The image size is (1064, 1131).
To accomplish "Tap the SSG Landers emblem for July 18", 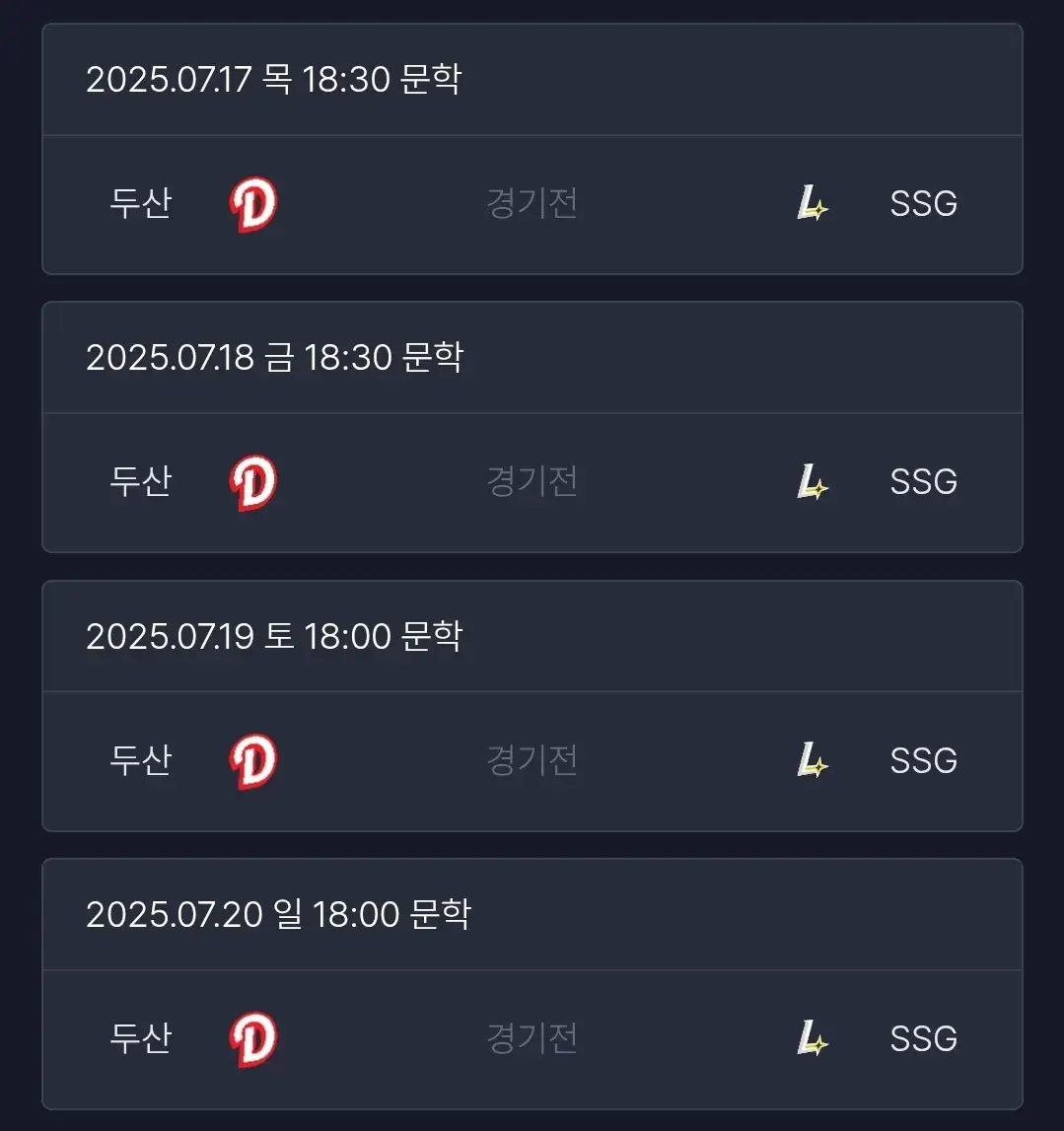I will coord(809,482).
